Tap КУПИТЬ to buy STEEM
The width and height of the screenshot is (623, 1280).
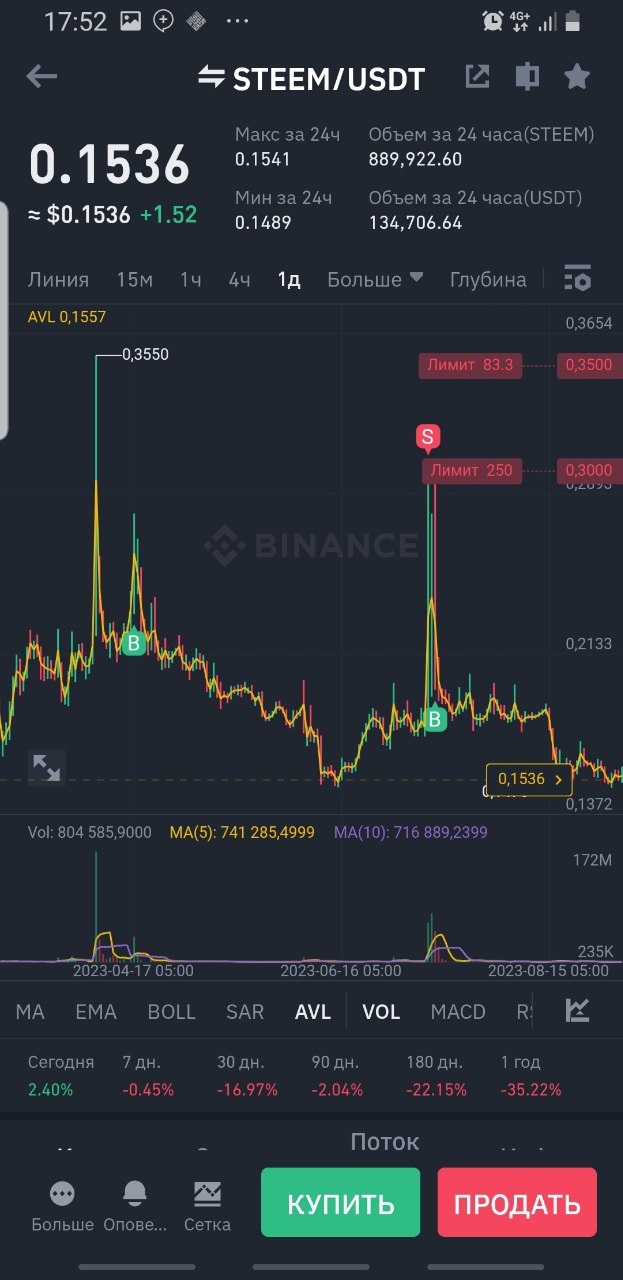[341, 1203]
